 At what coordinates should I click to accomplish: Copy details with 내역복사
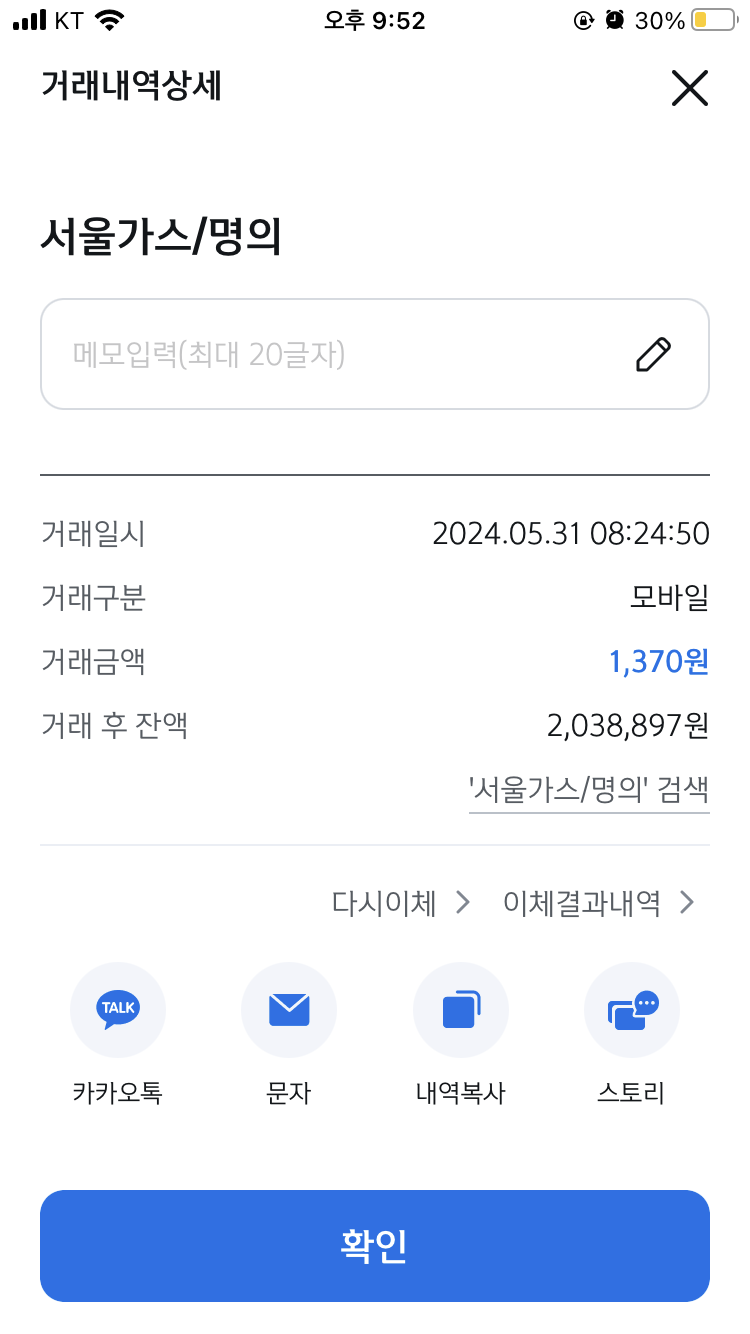coord(461,1010)
